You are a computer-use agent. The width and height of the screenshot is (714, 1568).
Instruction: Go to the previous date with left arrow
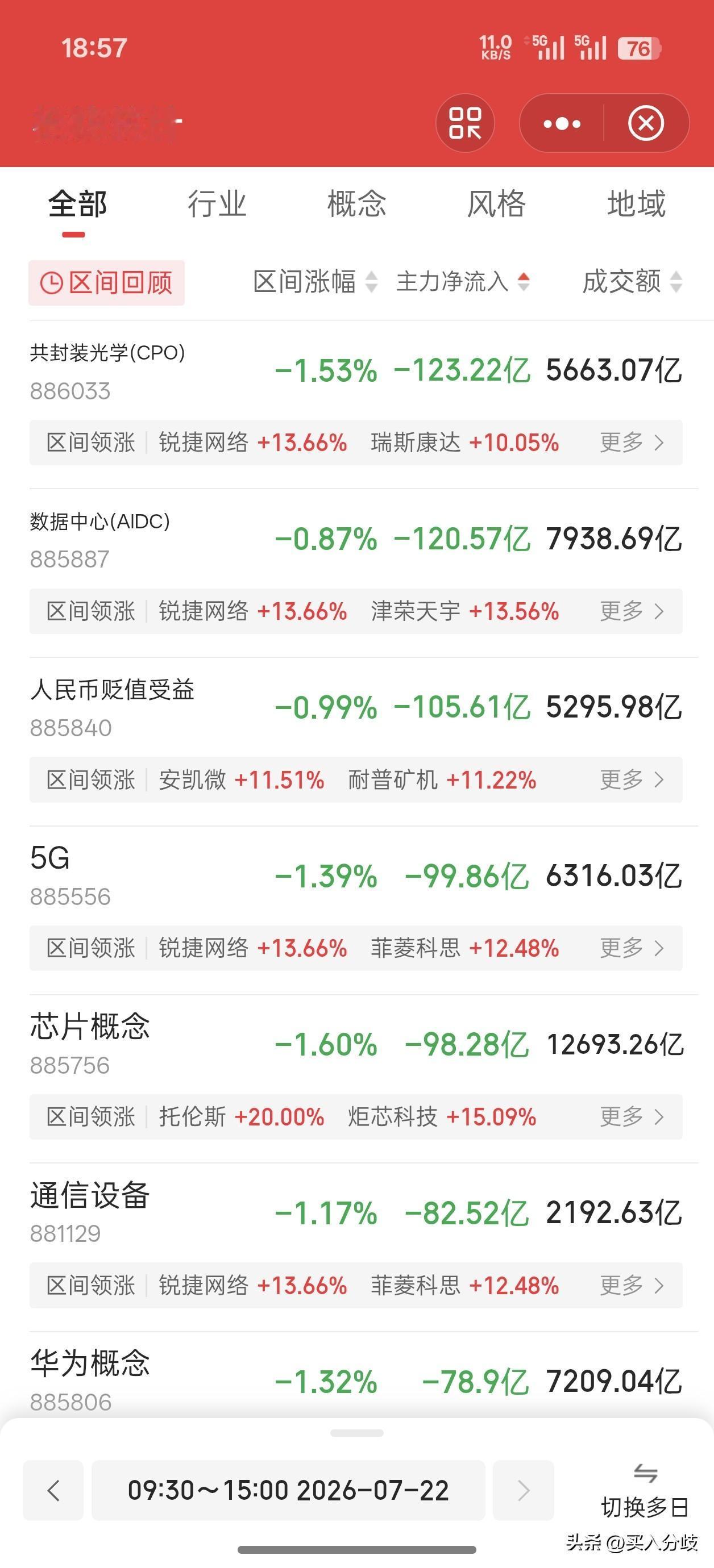(x=53, y=1490)
